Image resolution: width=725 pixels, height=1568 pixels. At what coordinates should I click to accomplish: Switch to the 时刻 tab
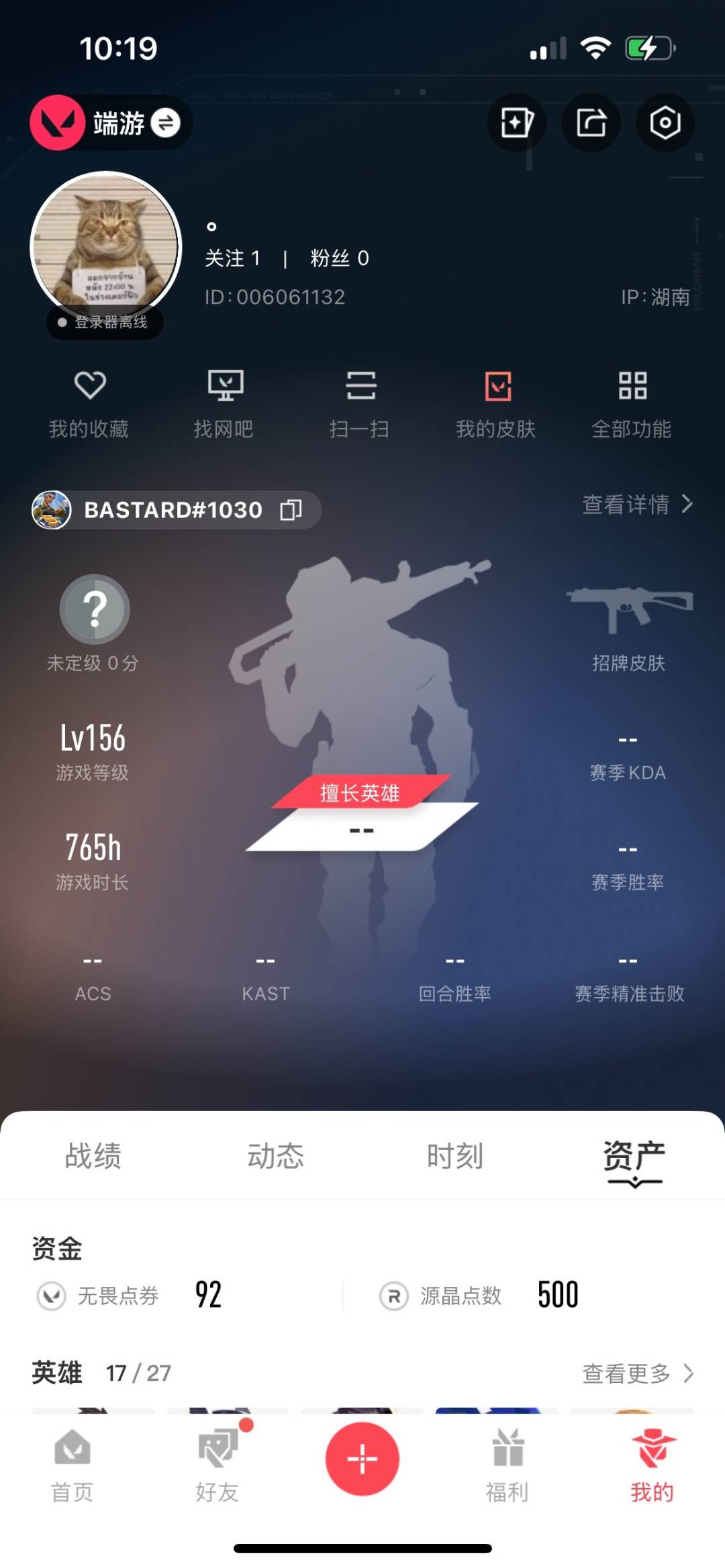[x=455, y=1156]
